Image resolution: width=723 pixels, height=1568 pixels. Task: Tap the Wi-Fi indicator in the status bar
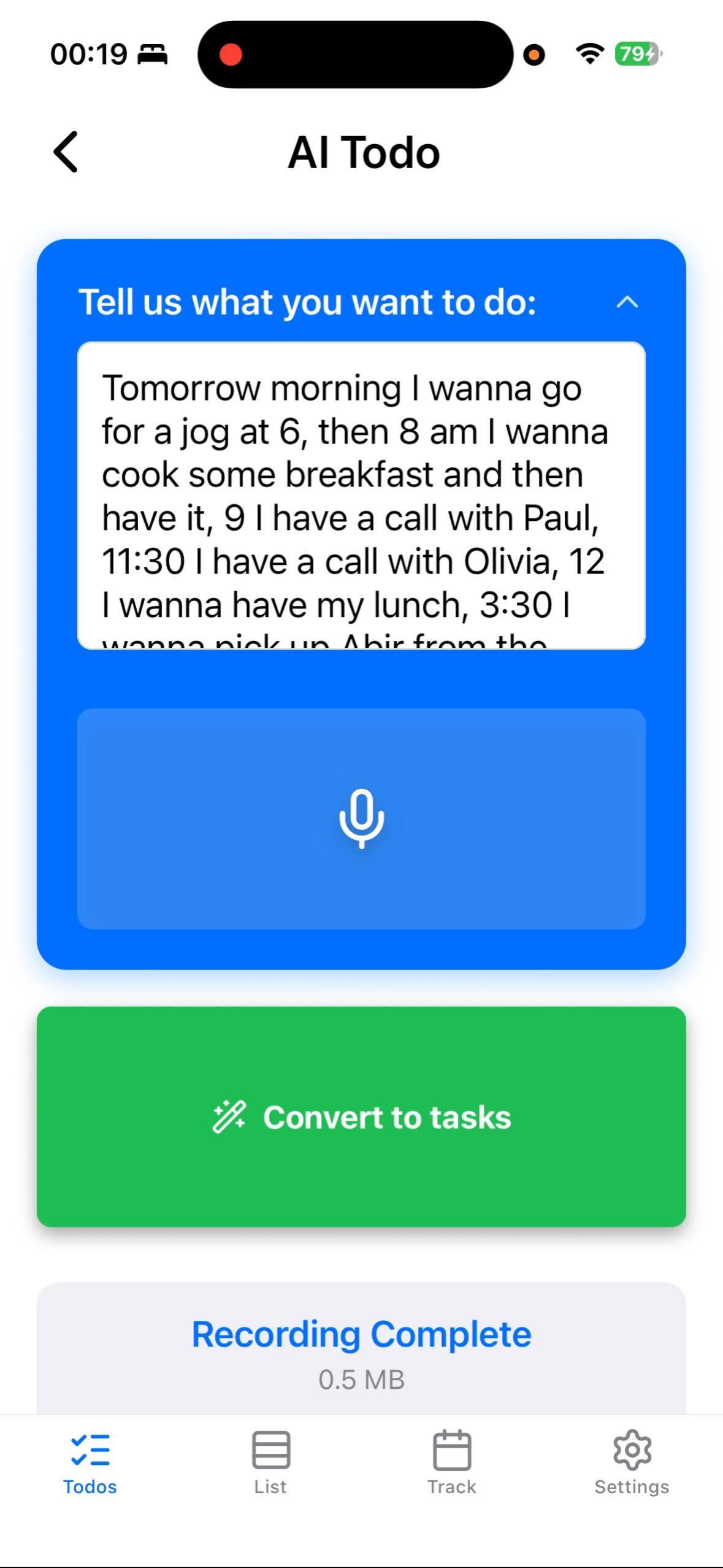pyautogui.click(x=588, y=55)
